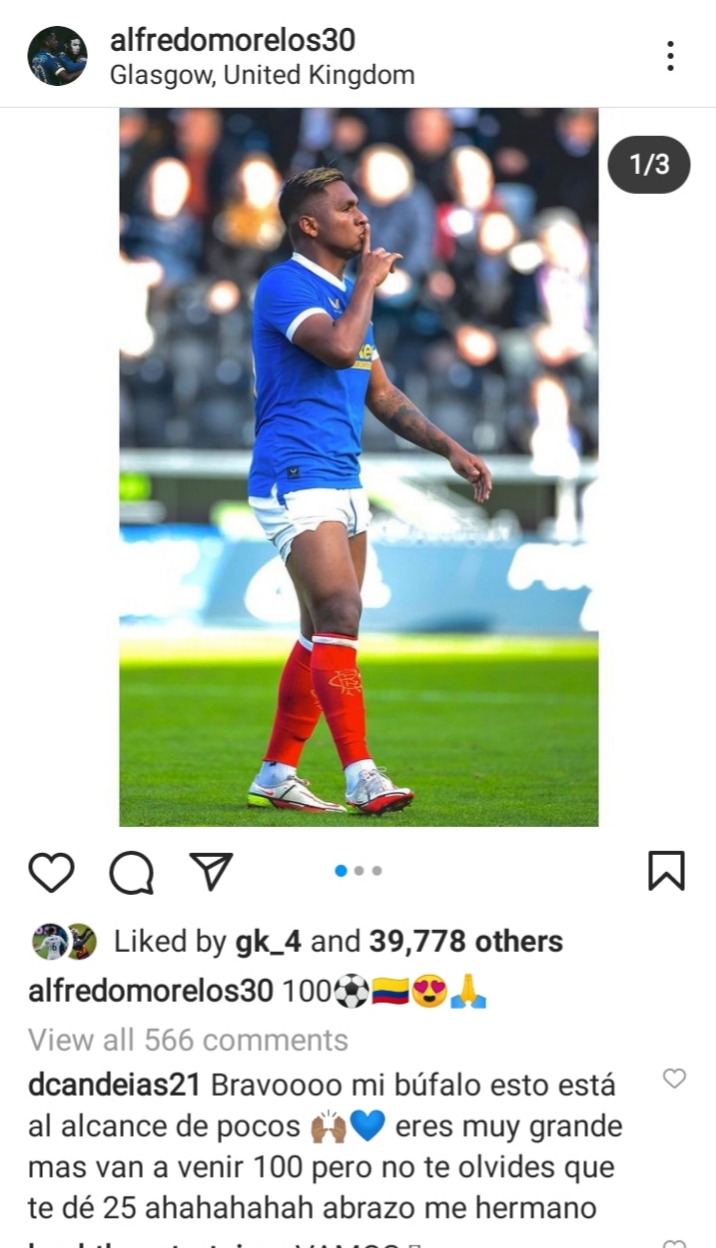
Task: Like dcandeias21's comment
Action: pyautogui.click(x=675, y=1078)
